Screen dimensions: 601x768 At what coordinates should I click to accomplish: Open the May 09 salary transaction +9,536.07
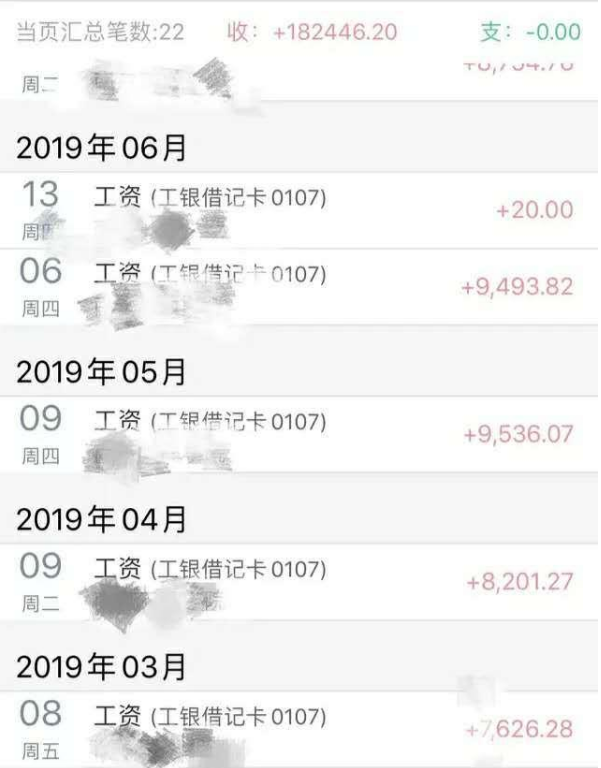coord(300,435)
